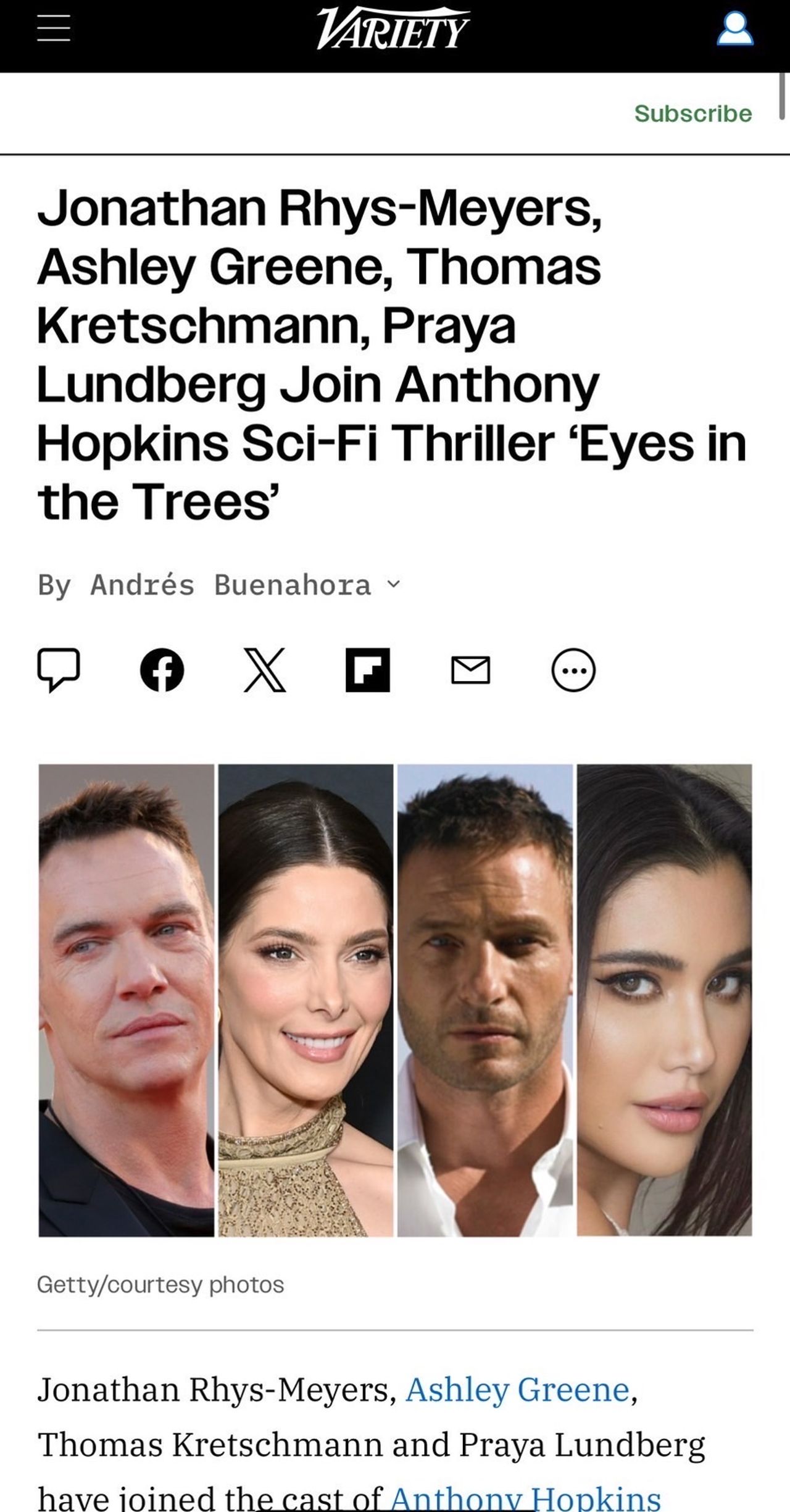Show more sharing options

(573, 670)
